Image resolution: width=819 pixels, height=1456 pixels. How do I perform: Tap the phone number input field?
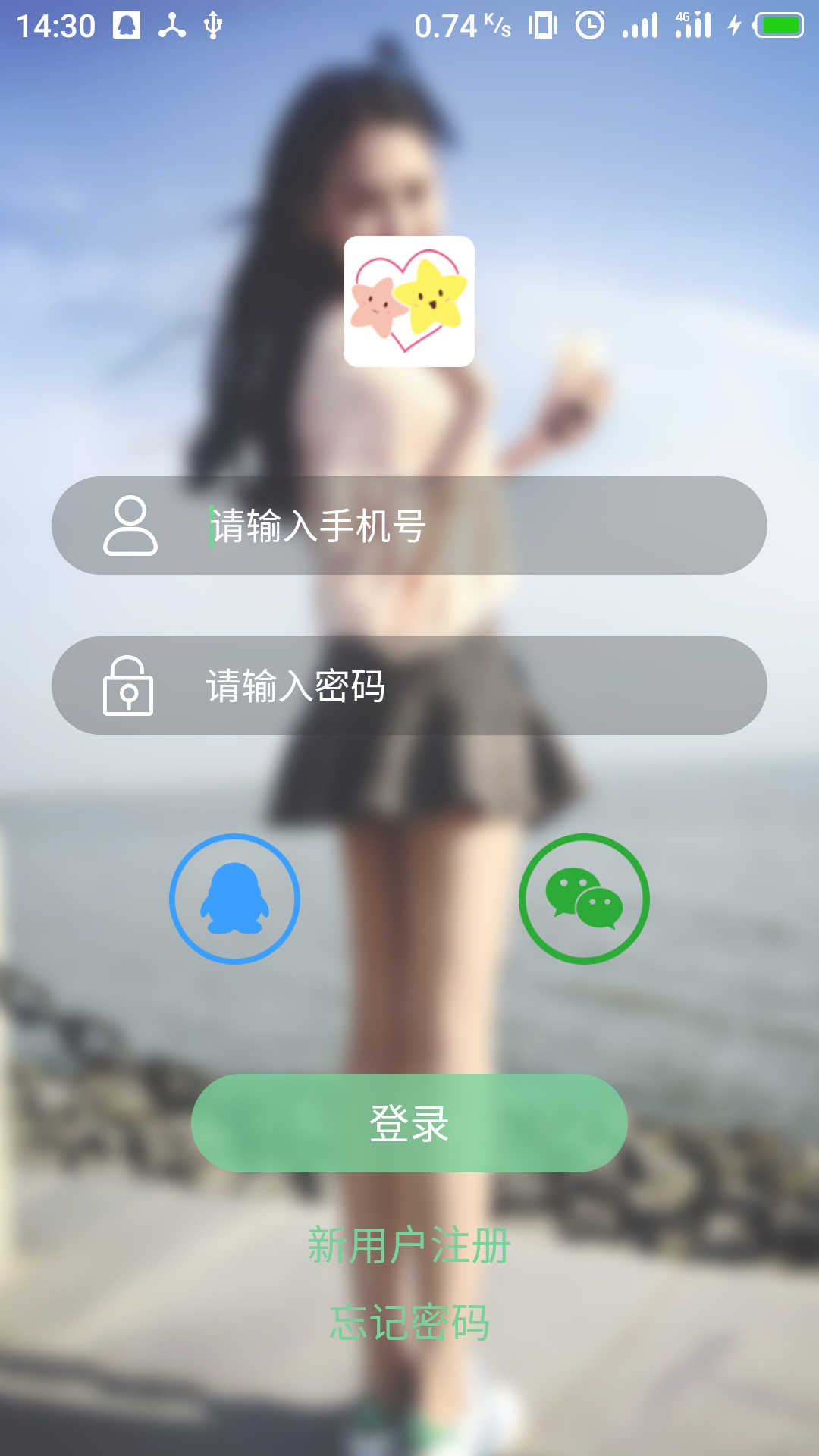409,526
